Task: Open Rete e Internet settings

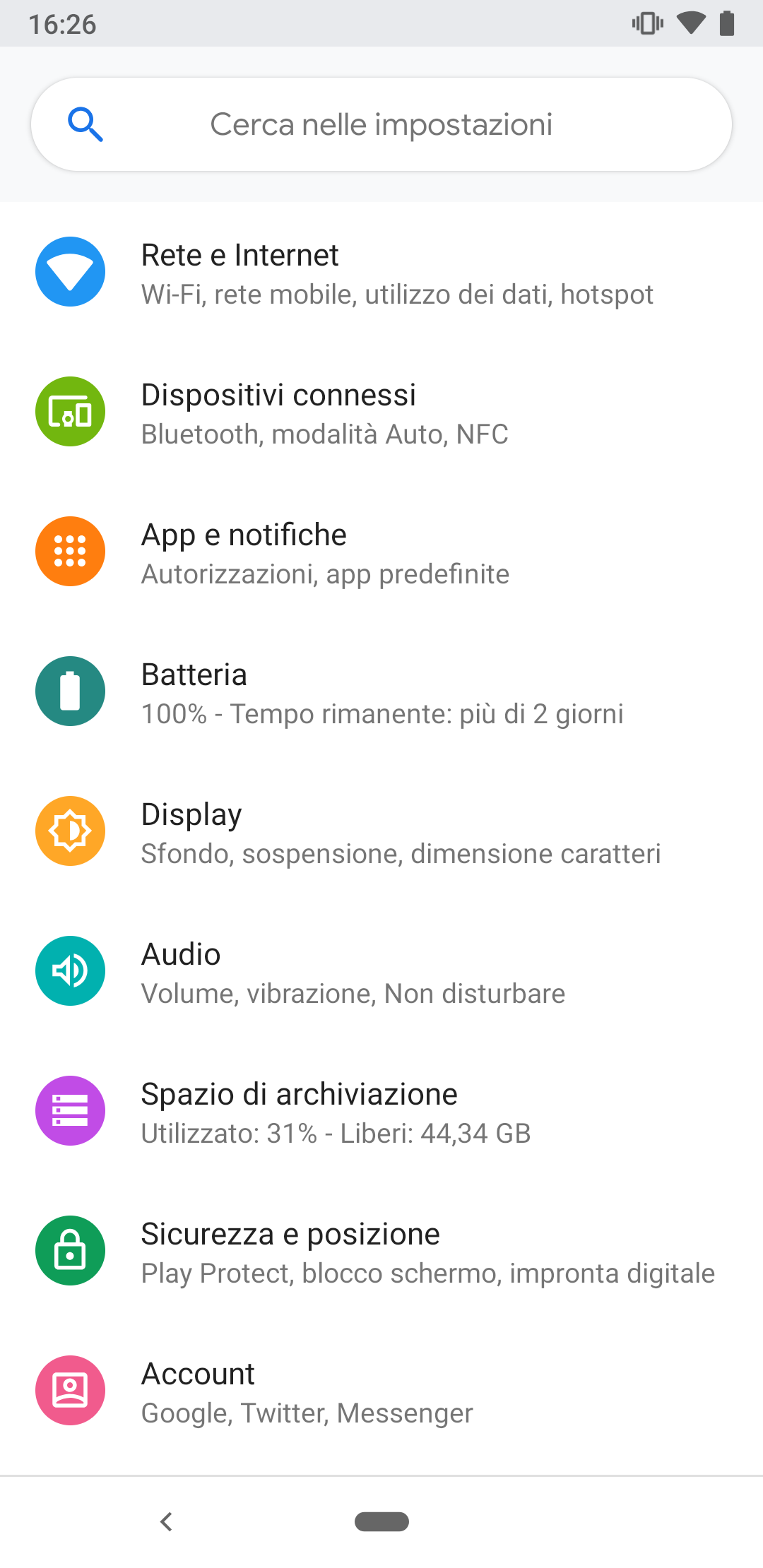Action: point(381,273)
